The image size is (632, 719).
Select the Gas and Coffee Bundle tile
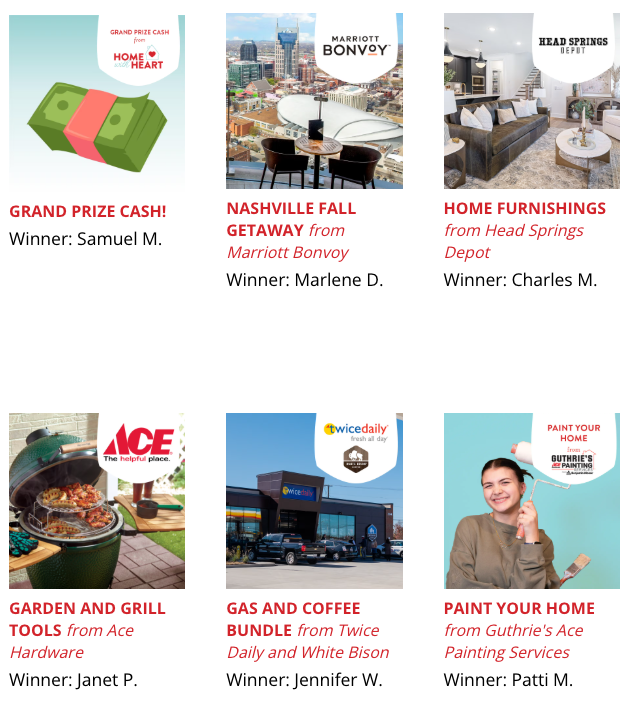point(314,500)
